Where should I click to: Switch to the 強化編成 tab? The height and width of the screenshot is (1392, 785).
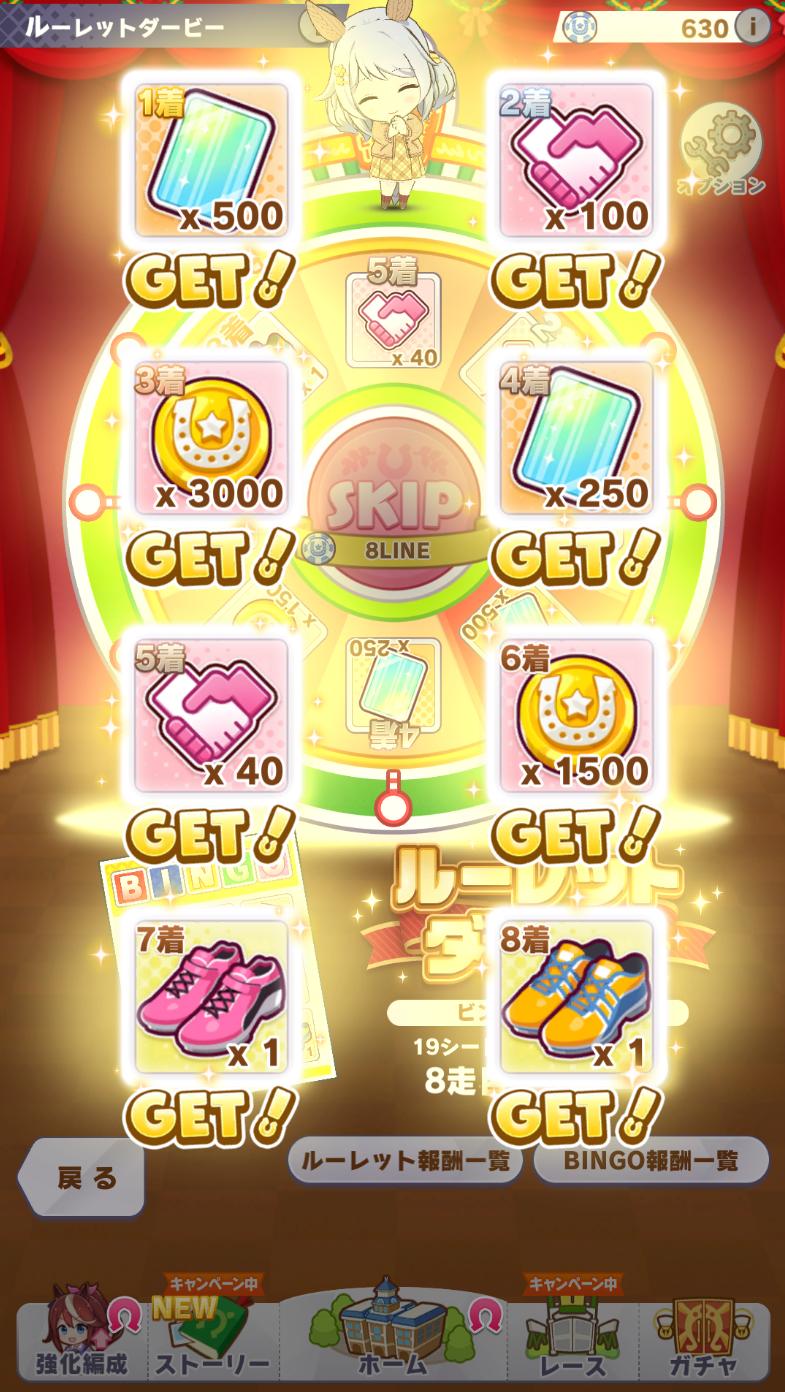tap(82, 1333)
